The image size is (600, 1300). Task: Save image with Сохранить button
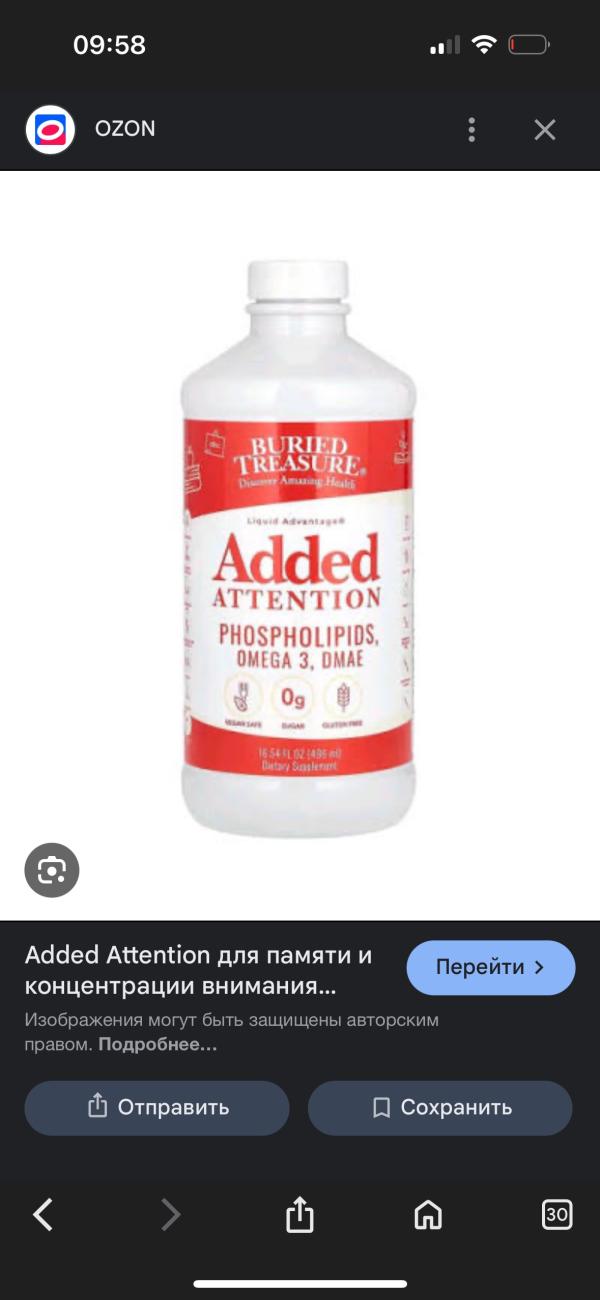point(440,1107)
